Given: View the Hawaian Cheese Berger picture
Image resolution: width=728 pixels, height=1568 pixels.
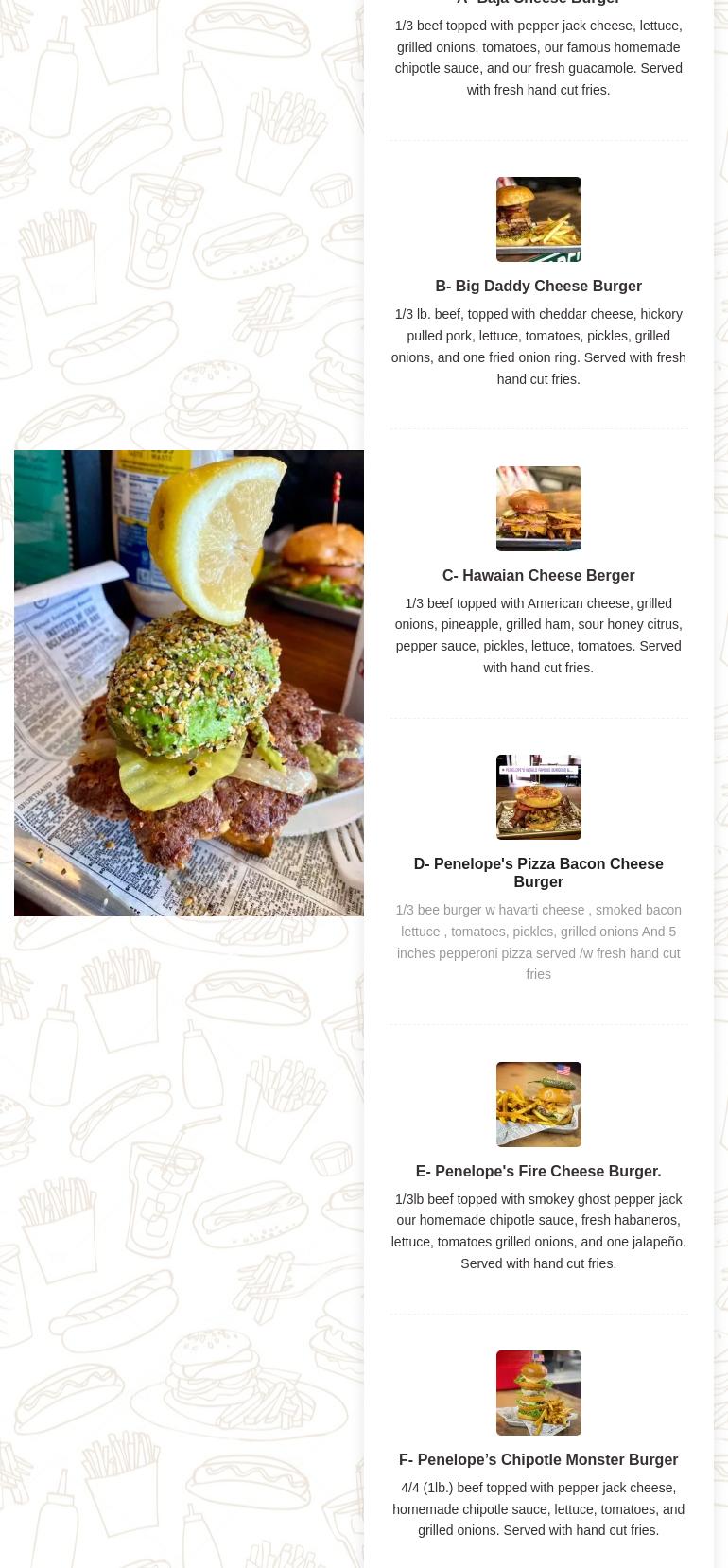Looking at the screenshot, I should pos(538,509).
